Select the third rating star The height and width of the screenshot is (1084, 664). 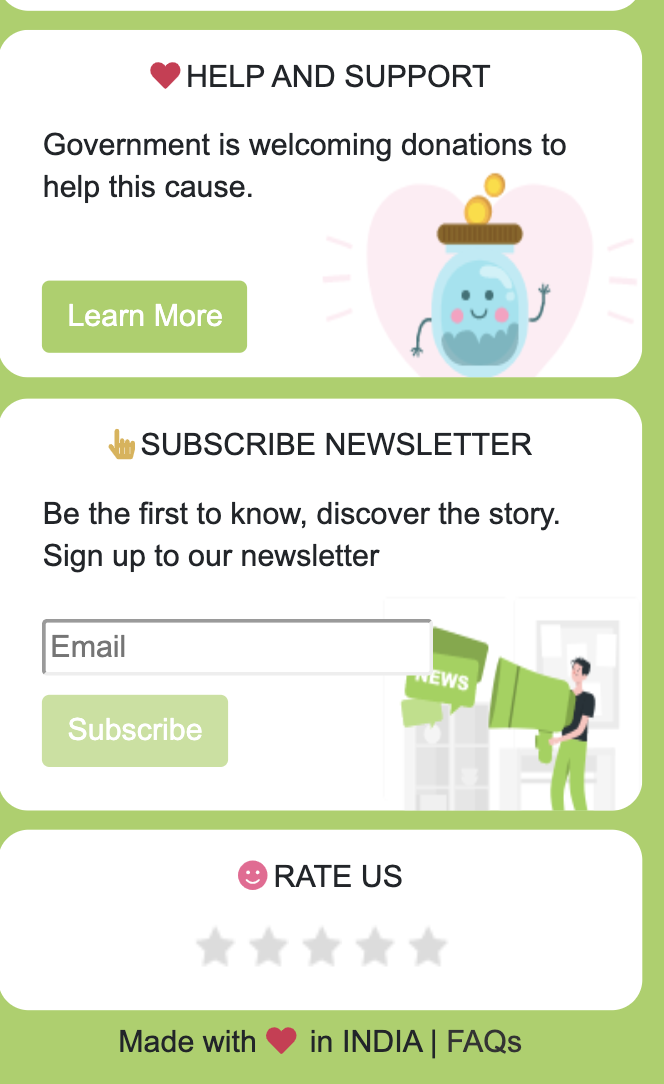(x=321, y=947)
